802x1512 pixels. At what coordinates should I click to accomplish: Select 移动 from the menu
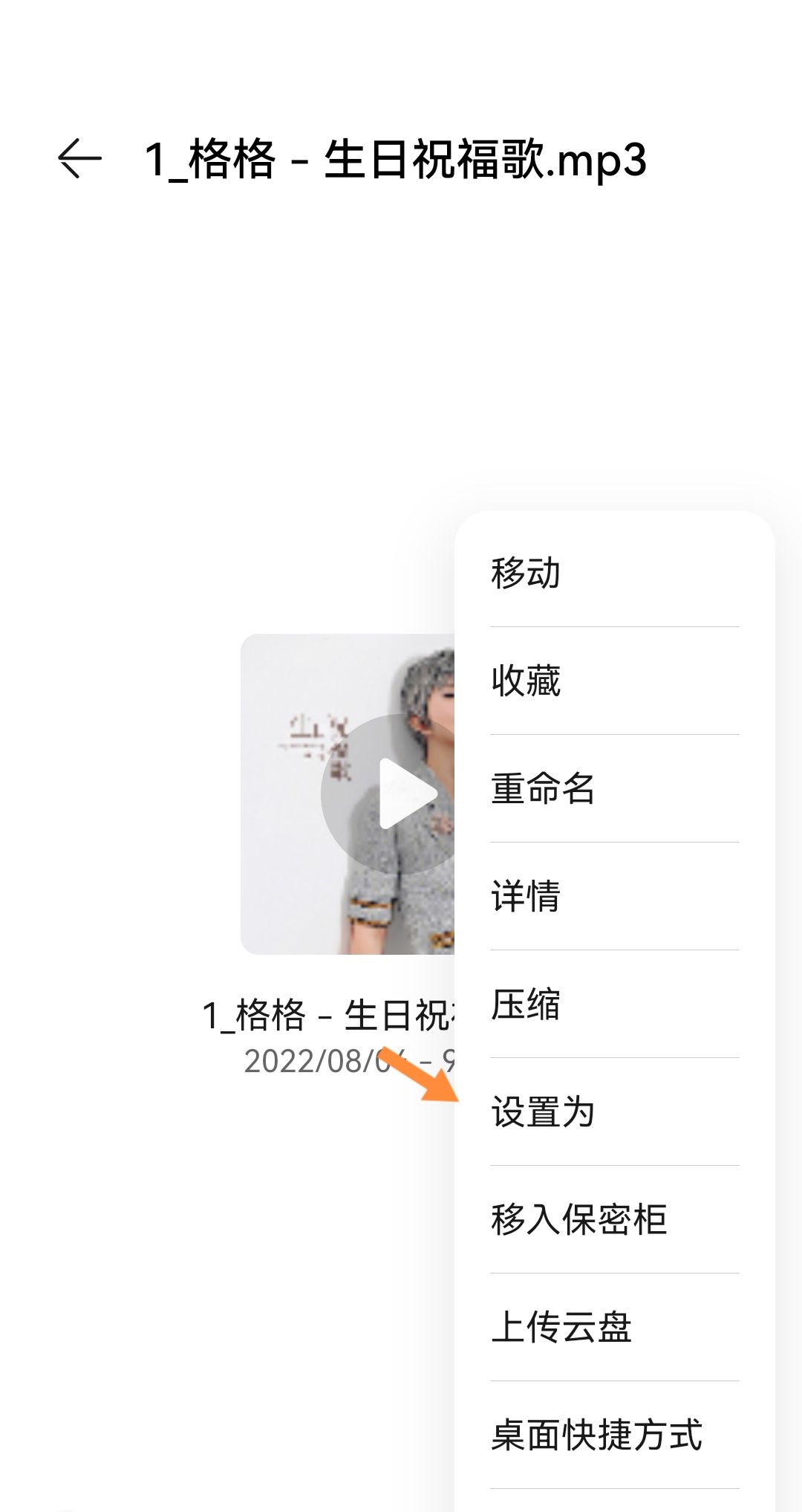tap(526, 574)
